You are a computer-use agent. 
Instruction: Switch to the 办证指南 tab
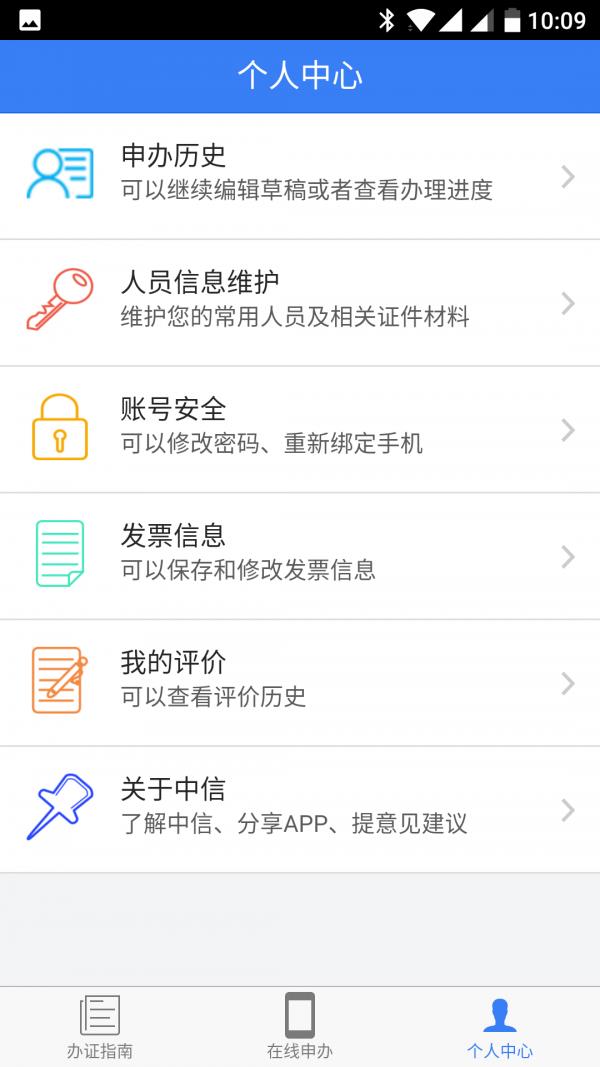(100, 1027)
